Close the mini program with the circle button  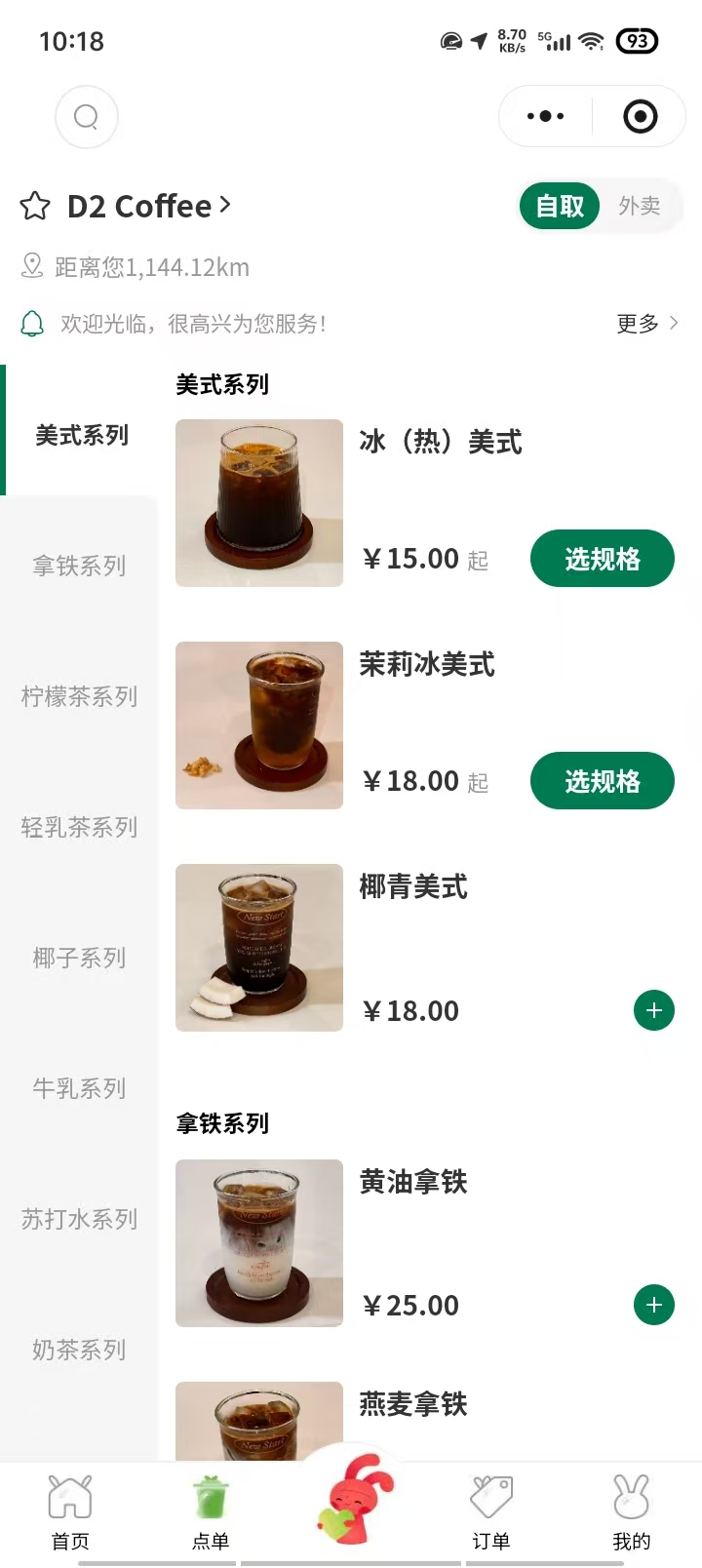(640, 117)
